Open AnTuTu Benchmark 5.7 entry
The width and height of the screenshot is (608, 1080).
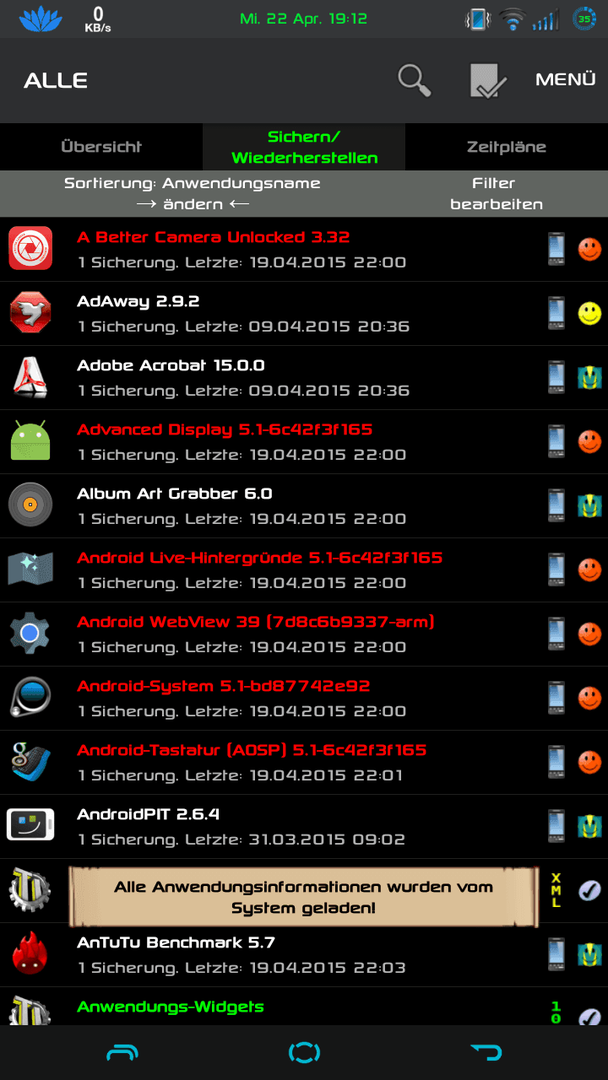click(304, 955)
